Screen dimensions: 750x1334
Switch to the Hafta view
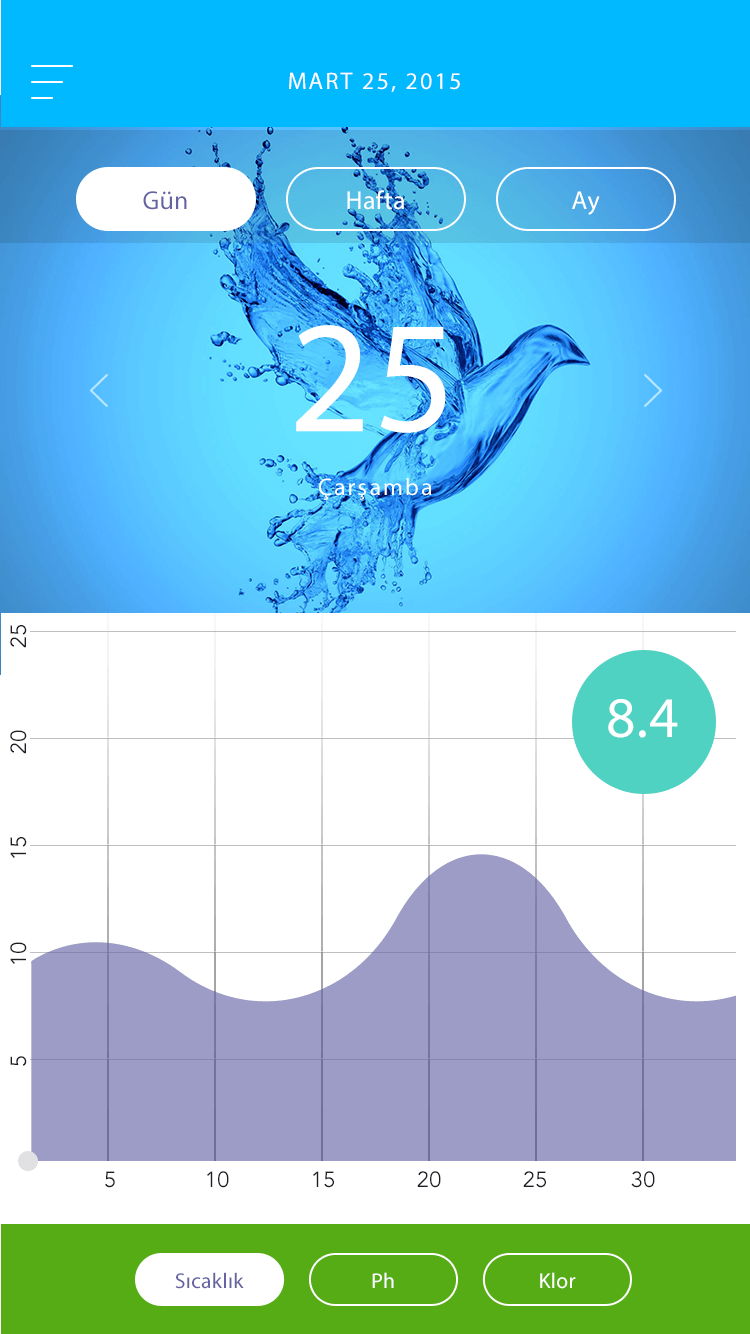[x=376, y=199]
